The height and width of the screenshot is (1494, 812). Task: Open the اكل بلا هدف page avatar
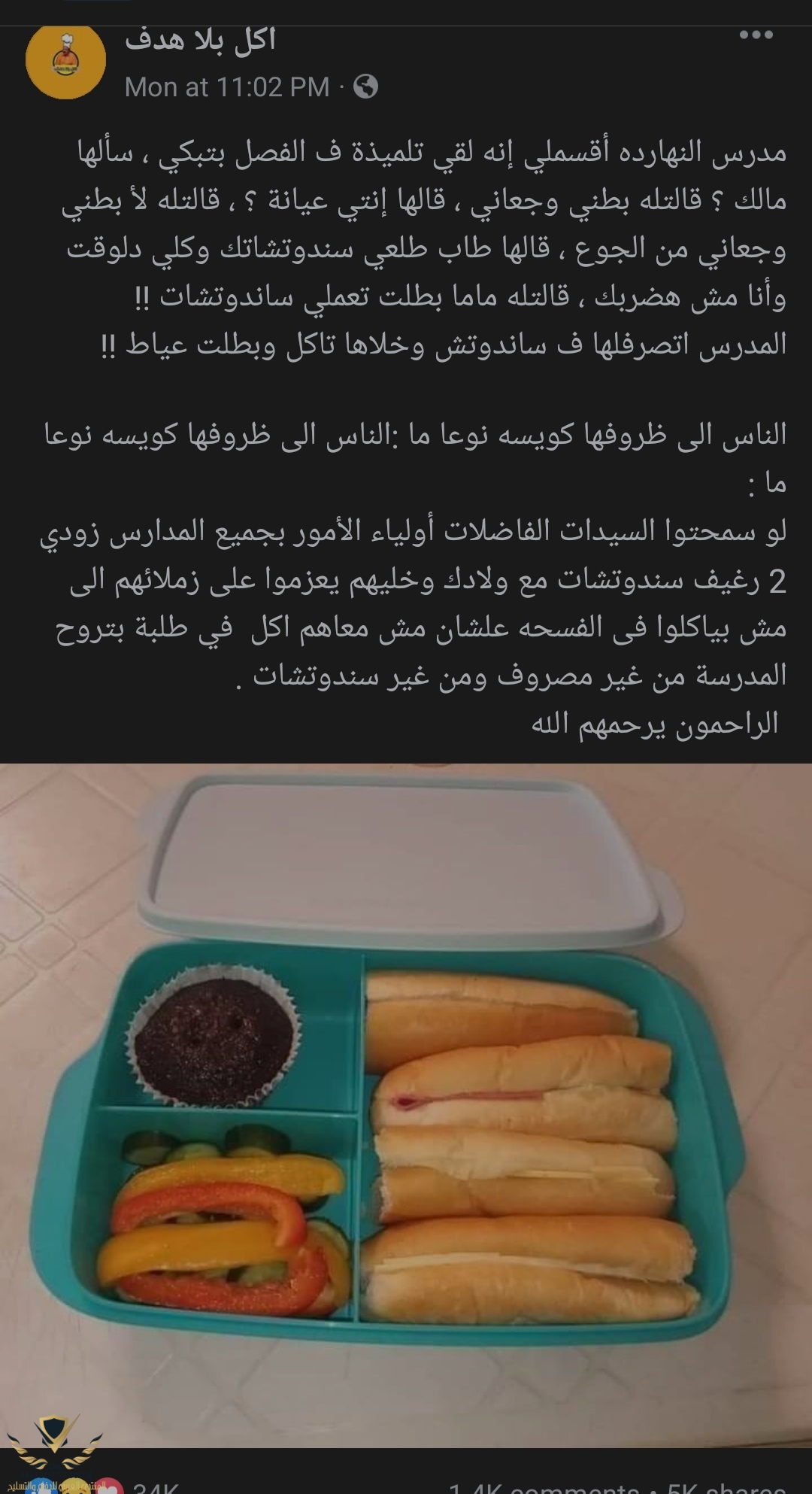(65, 63)
